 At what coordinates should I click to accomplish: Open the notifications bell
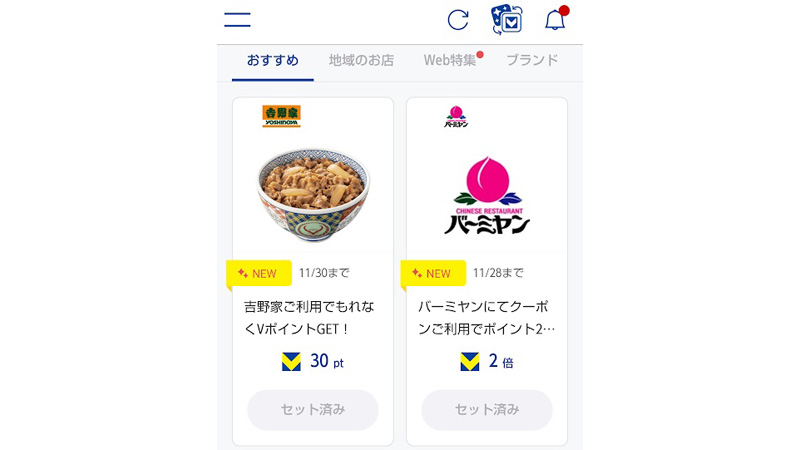click(x=555, y=19)
